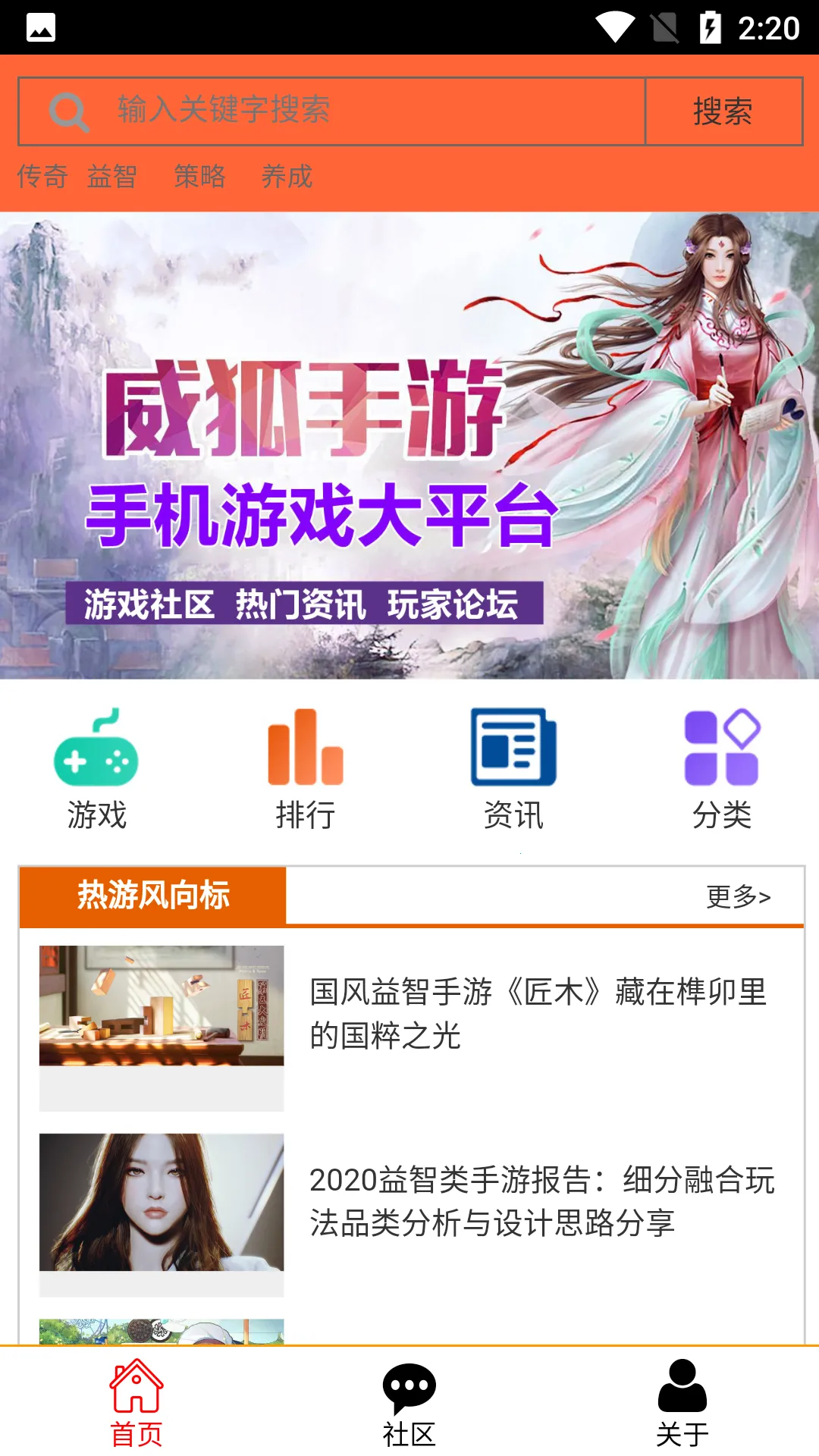This screenshot has width=819, height=1456.
Task: Switch to the 社区 community tab
Action: (409, 1403)
